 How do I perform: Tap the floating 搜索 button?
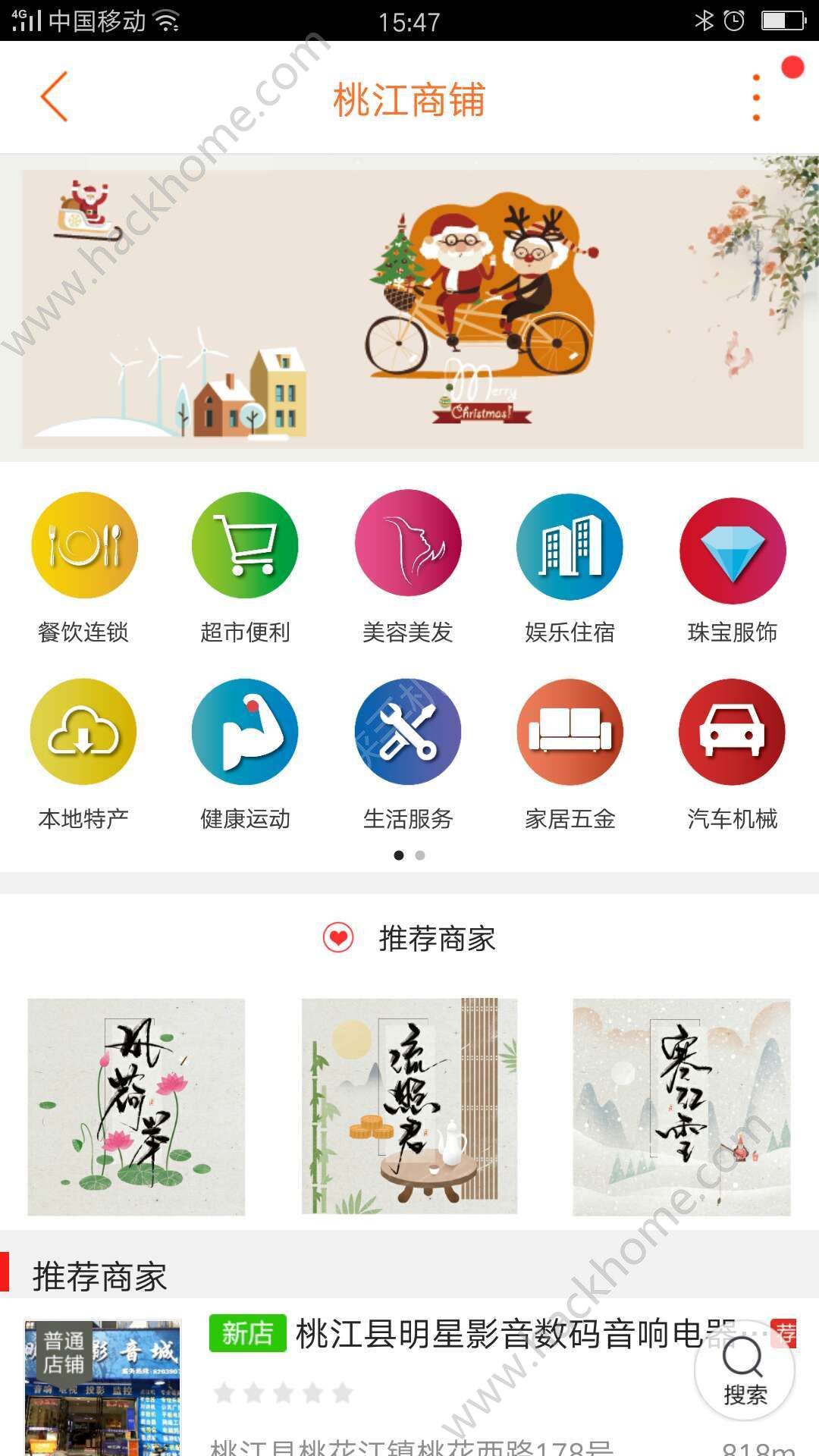[744, 1370]
